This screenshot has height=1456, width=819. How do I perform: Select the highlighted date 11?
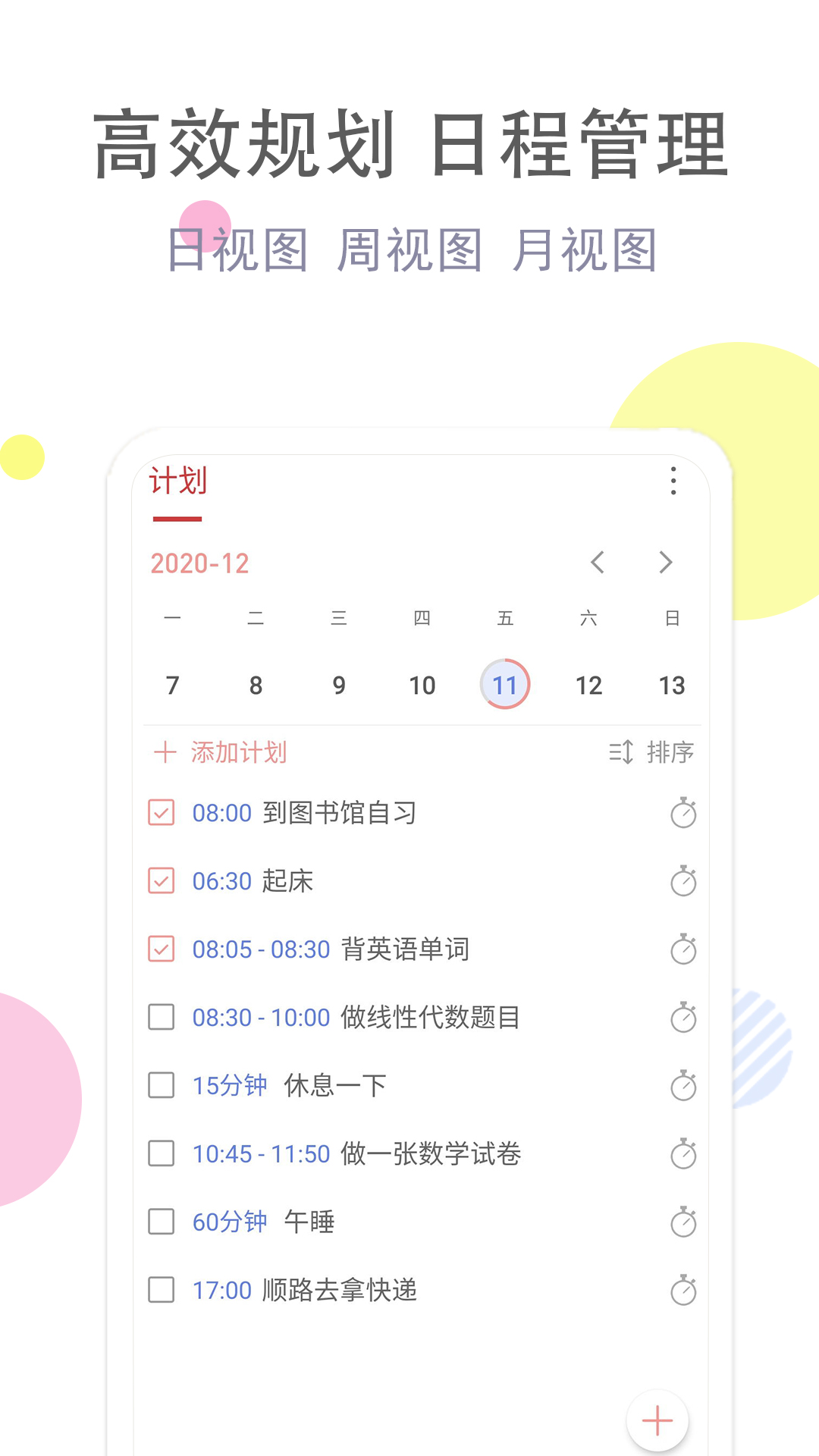pyautogui.click(x=505, y=684)
